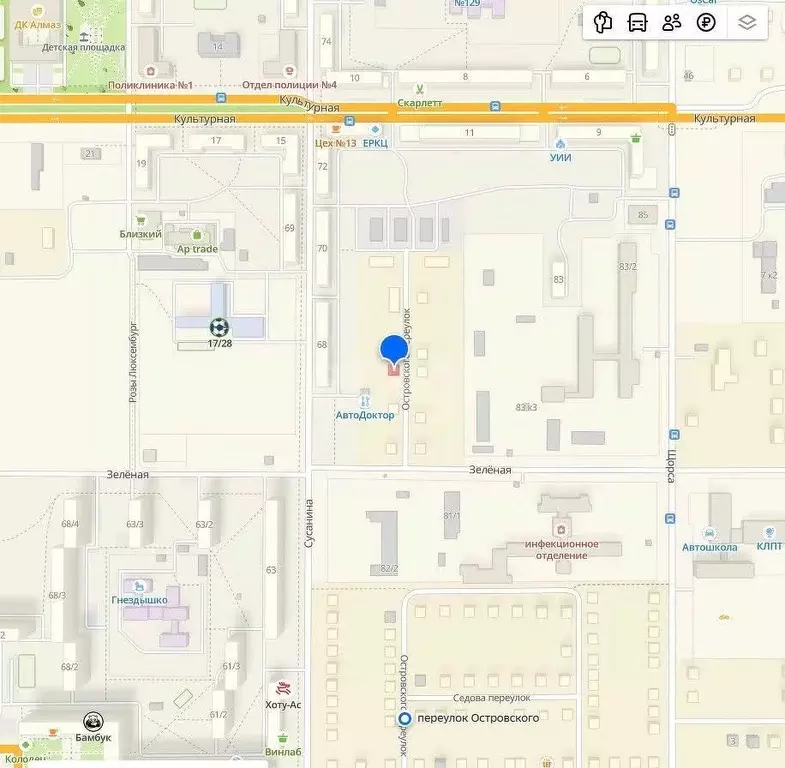Tap the blue location pin
785x768 pixels.
(x=393, y=352)
